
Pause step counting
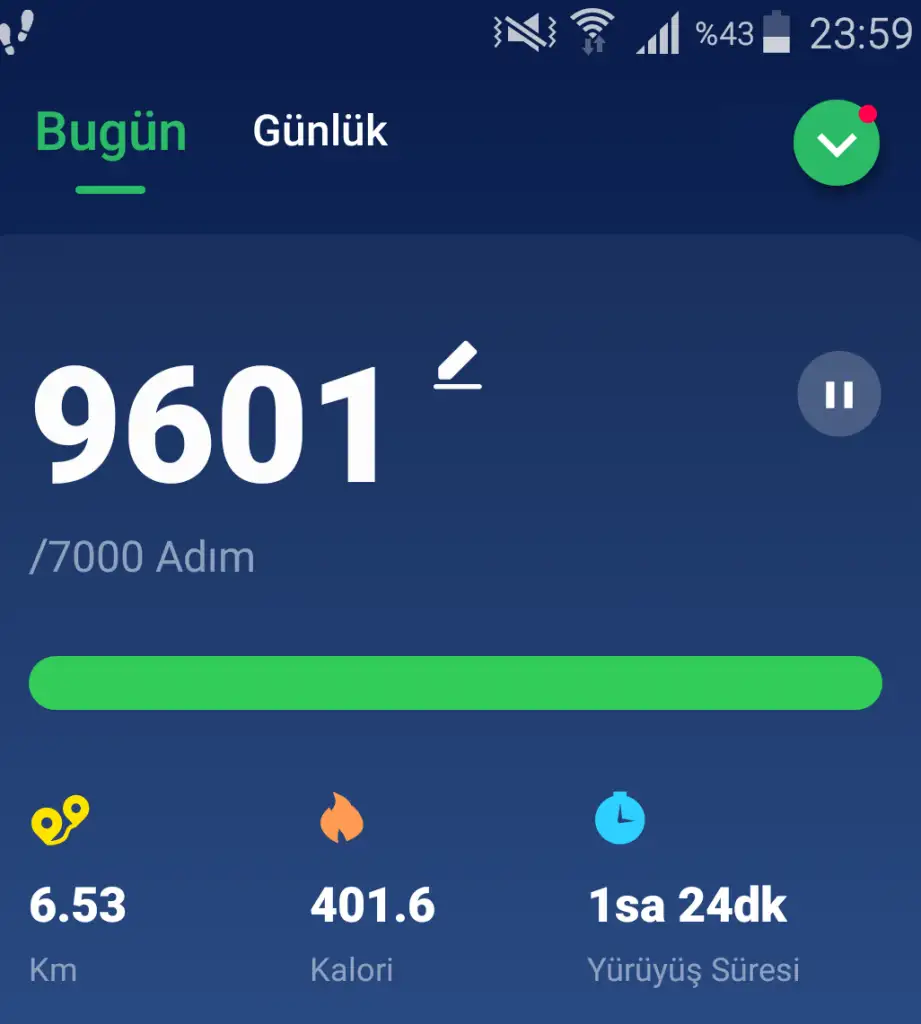[838, 394]
